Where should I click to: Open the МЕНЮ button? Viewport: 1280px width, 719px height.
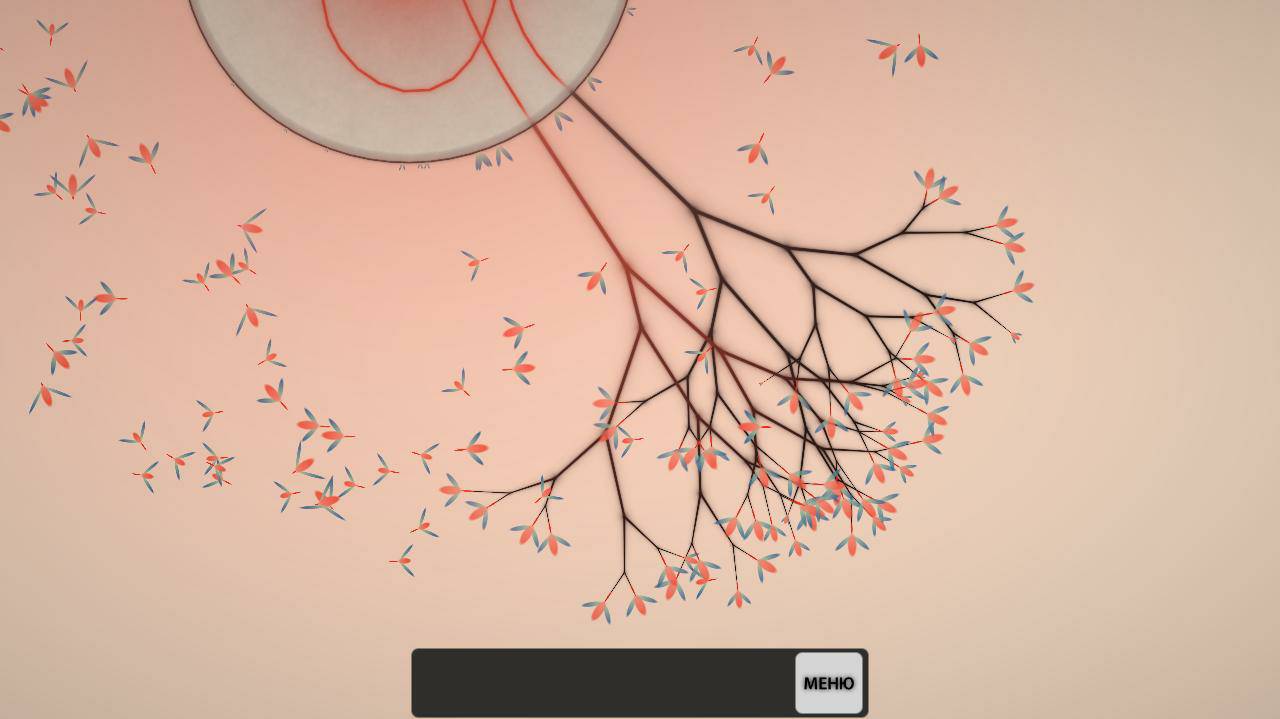point(828,683)
